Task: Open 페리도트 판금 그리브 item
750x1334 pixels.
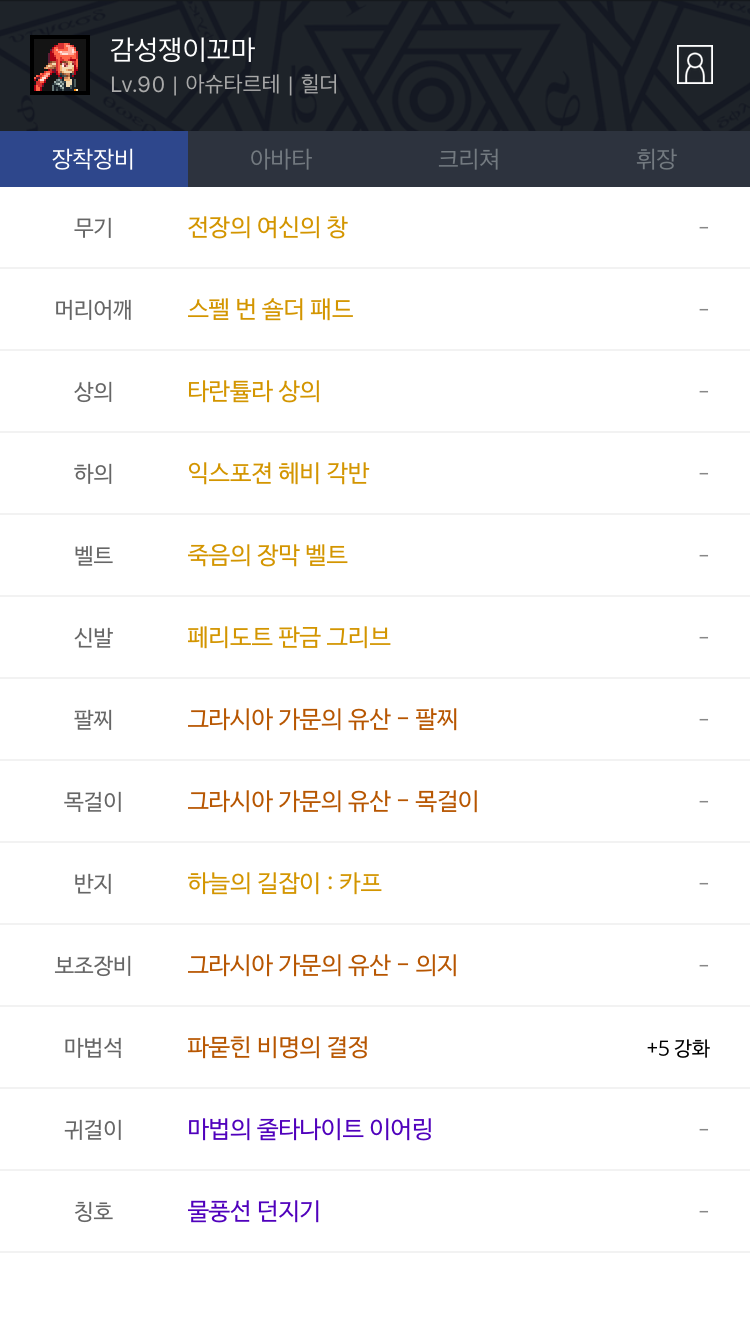Action: pos(288,637)
